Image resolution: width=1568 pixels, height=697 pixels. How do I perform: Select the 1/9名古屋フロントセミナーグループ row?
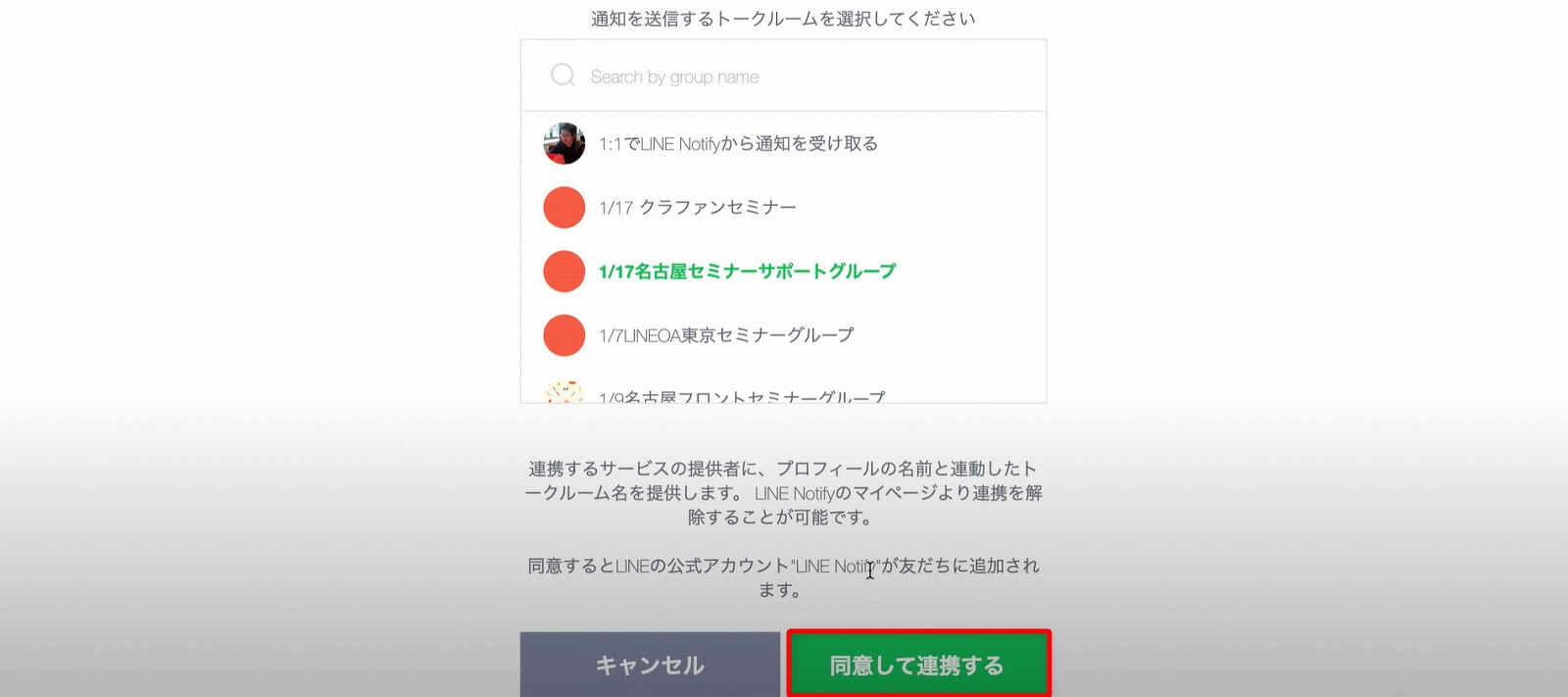coord(741,395)
